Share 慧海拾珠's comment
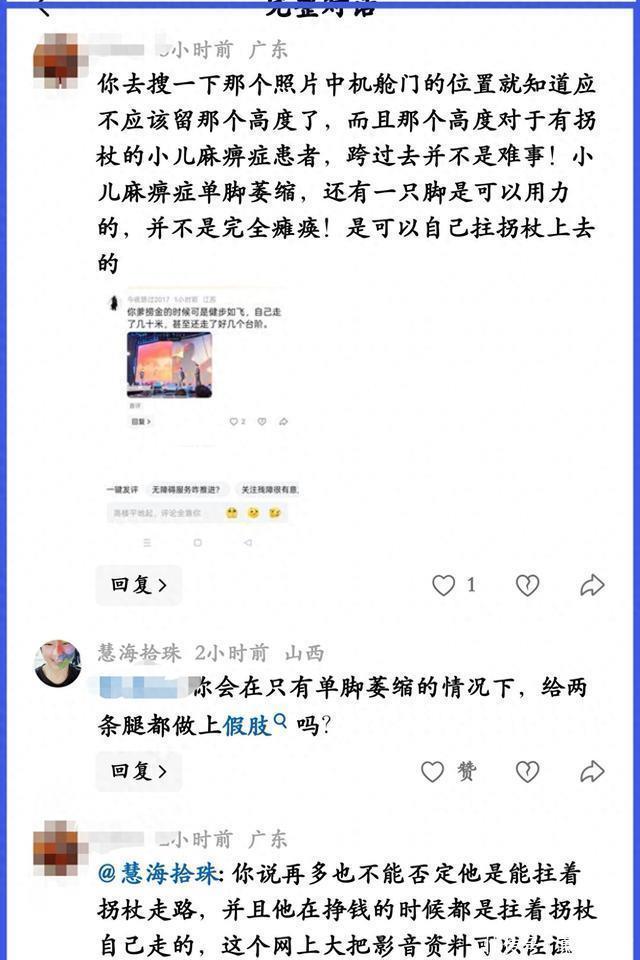The image size is (640, 960). point(592,771)
